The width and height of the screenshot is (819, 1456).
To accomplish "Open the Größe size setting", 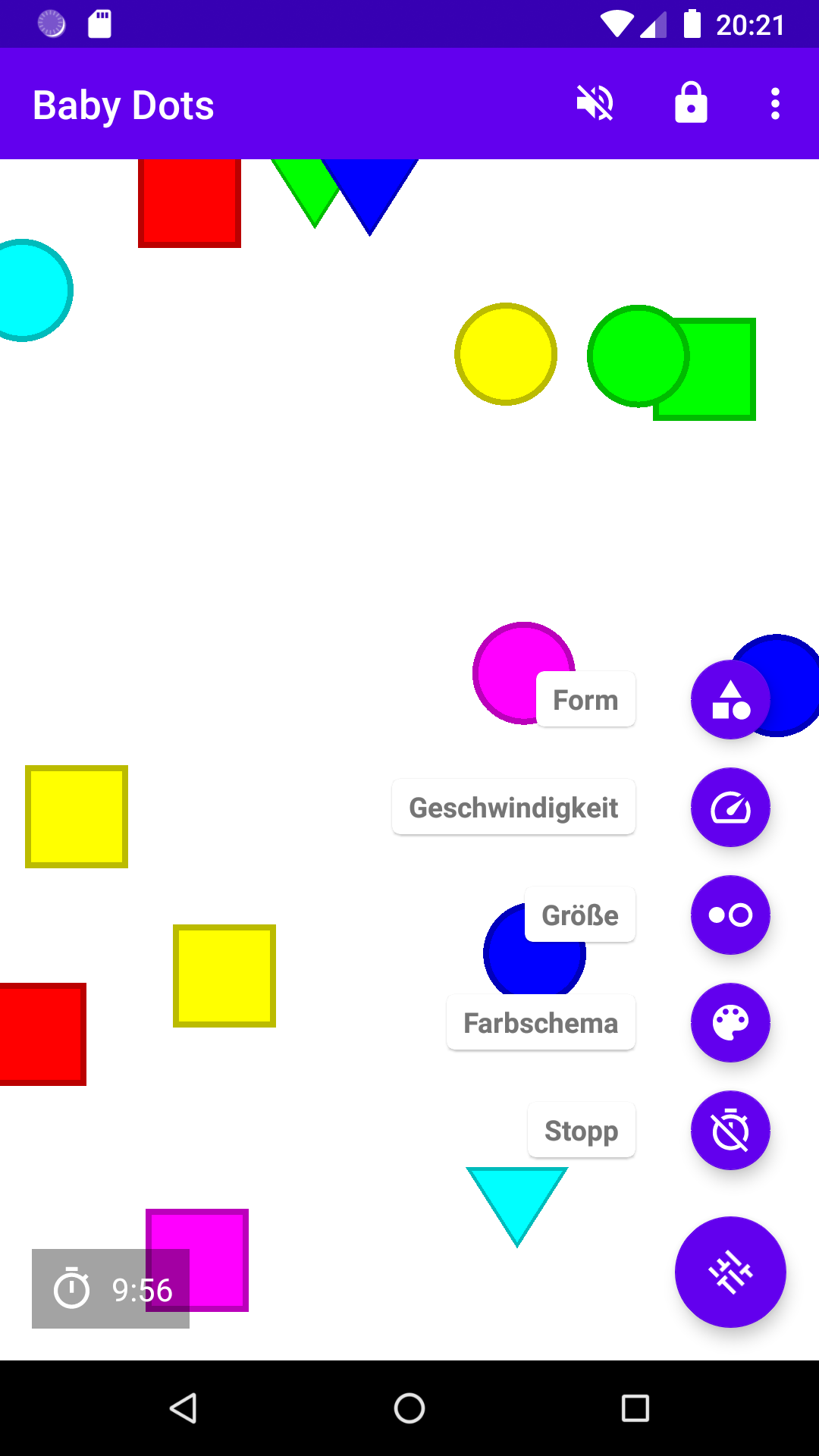I will tap(730, 915).
